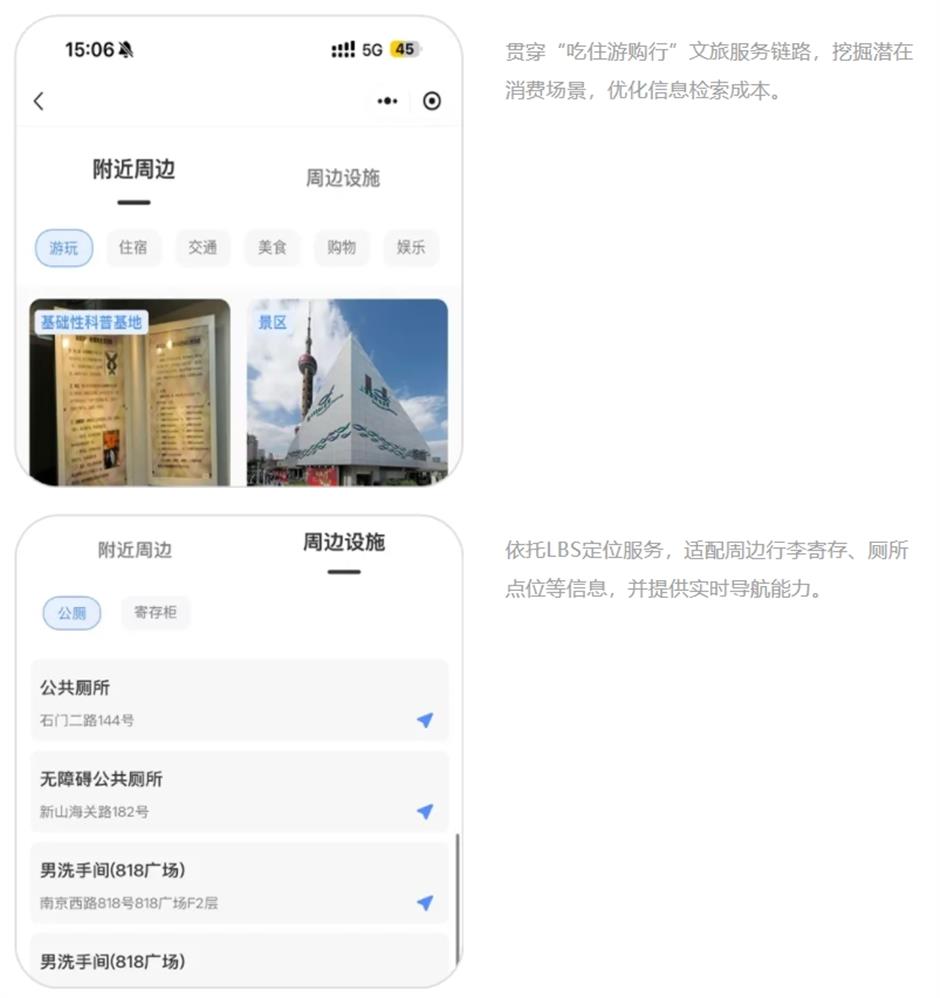The image size is (940, 998).
Task: Select the 住宿 category
Action: click(x=133, y=248)
